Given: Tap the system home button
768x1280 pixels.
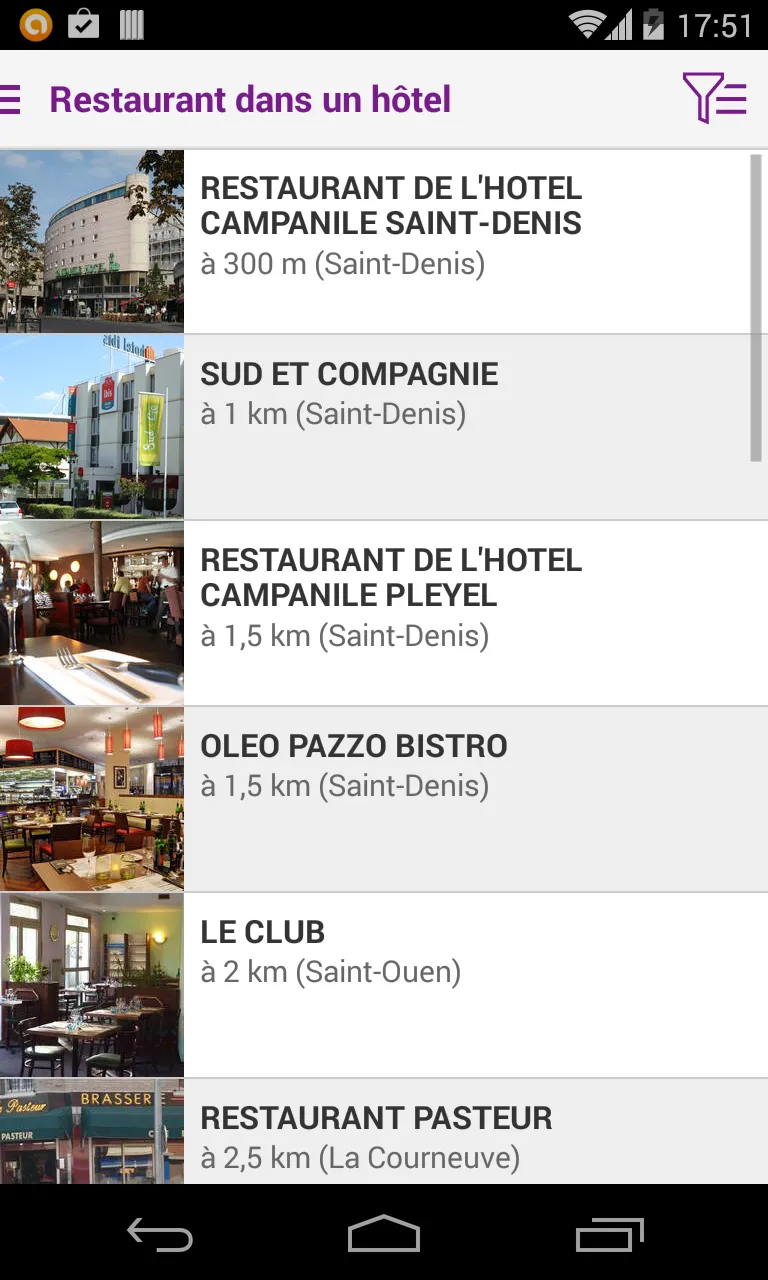Looking at the screenshot, I should coord(384,1234).
